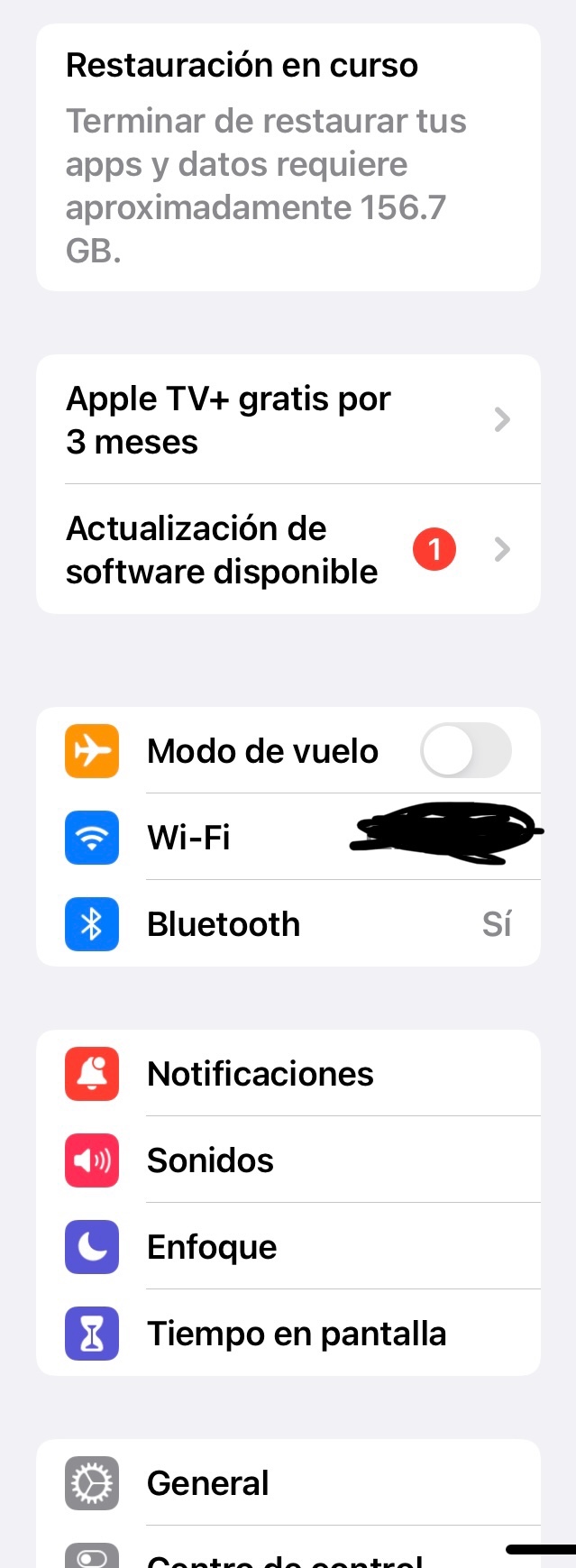Open the Sonidos settings

pyautogui.click(x=288, y=1160)
